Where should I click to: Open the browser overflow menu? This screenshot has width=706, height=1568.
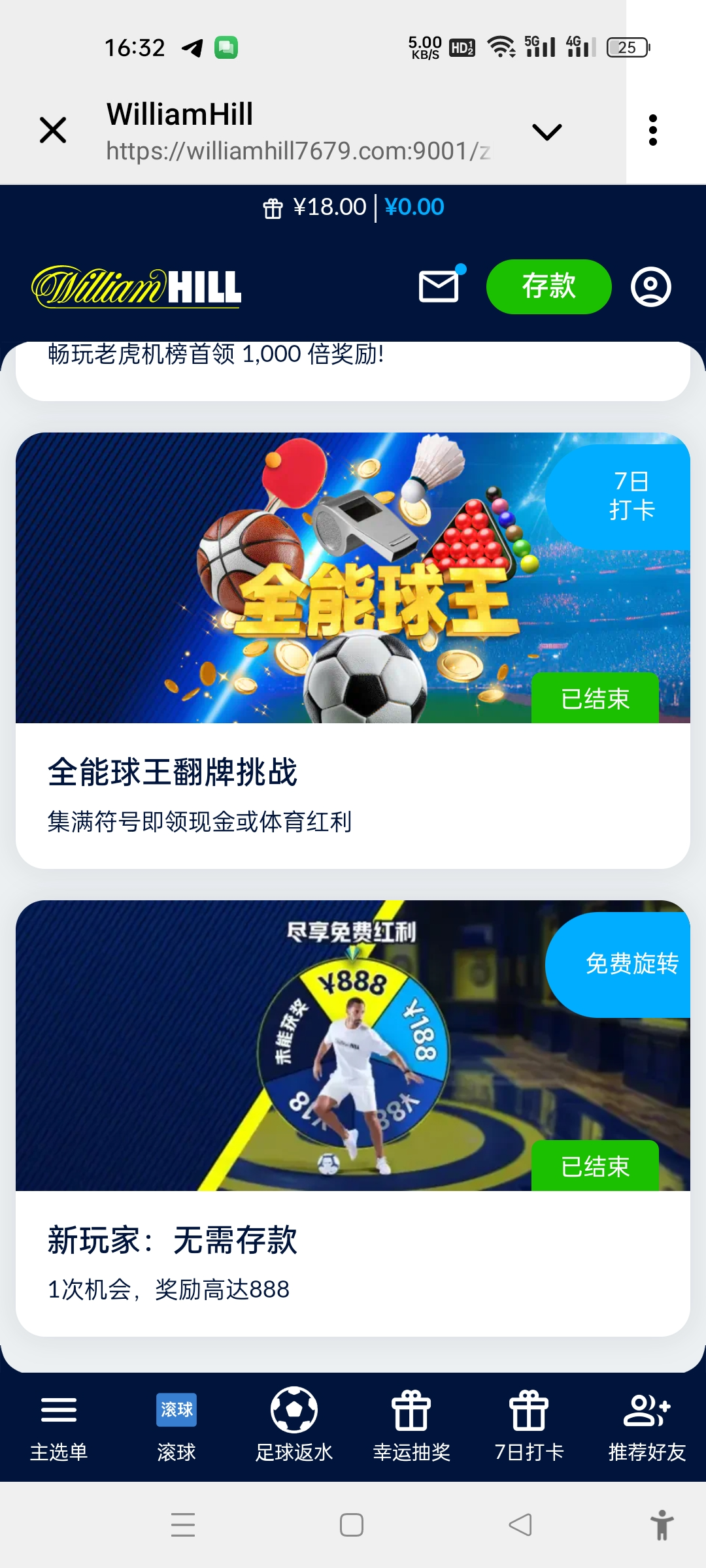point(652,130)
